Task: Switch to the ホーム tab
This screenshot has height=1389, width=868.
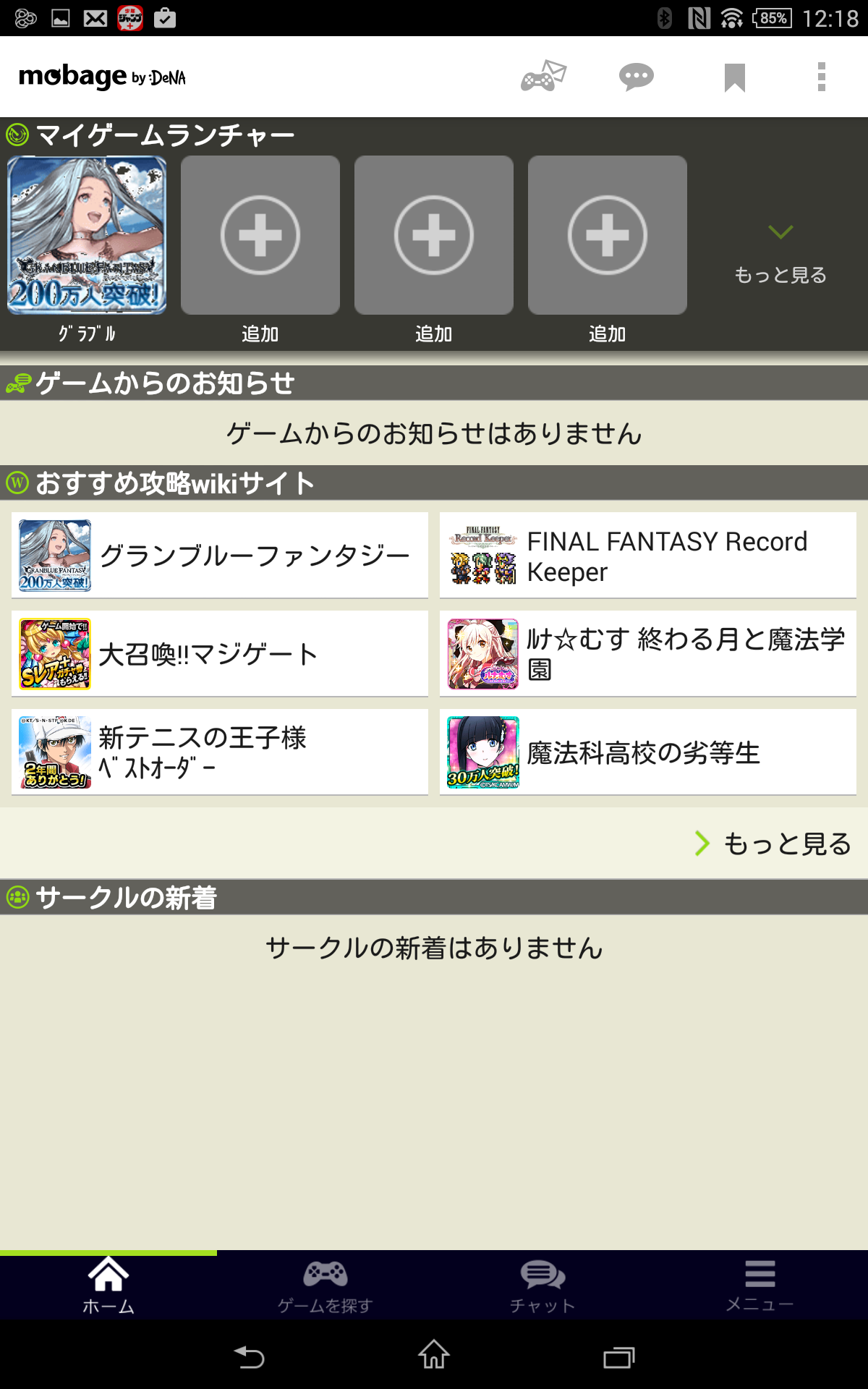Action: coord(109,1286)
